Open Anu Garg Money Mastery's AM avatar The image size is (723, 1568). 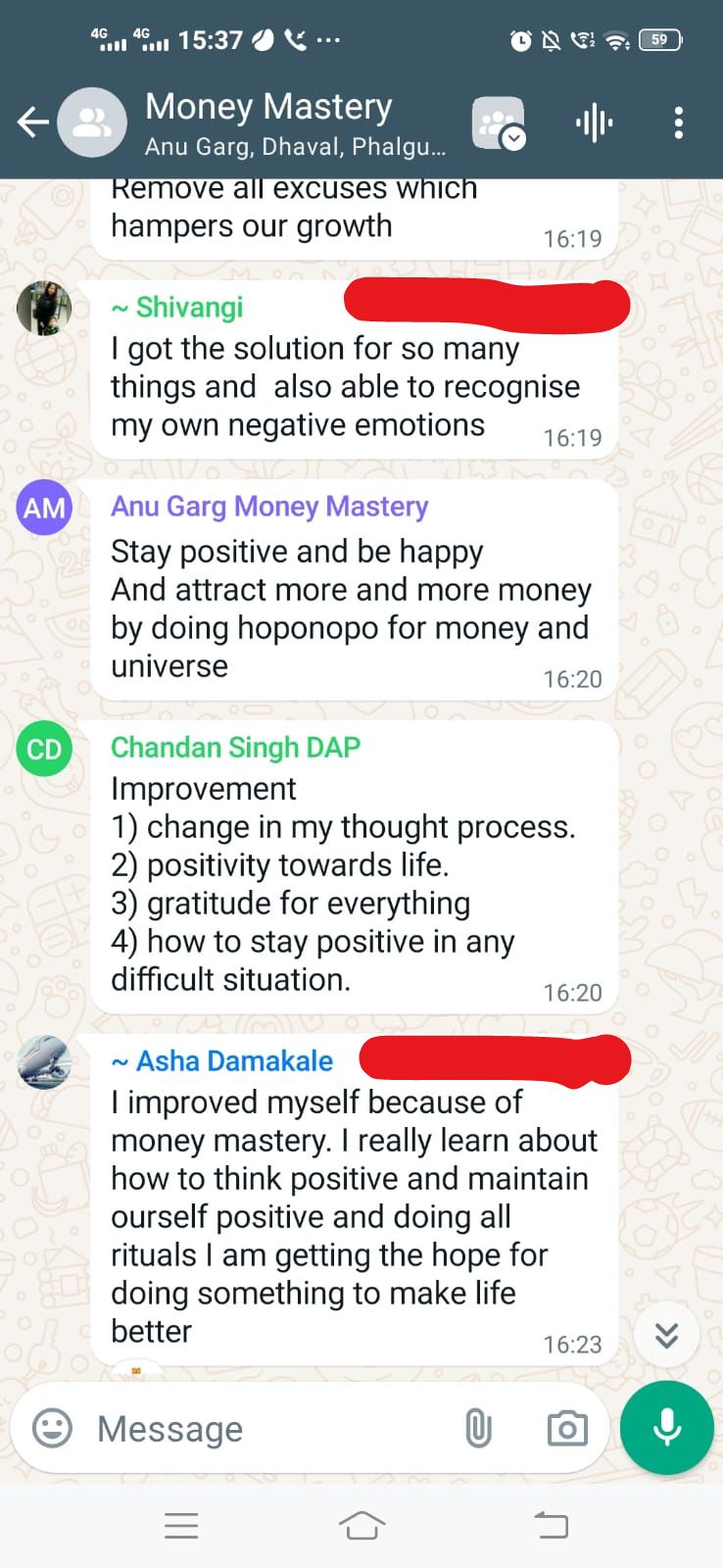(44, 508)
